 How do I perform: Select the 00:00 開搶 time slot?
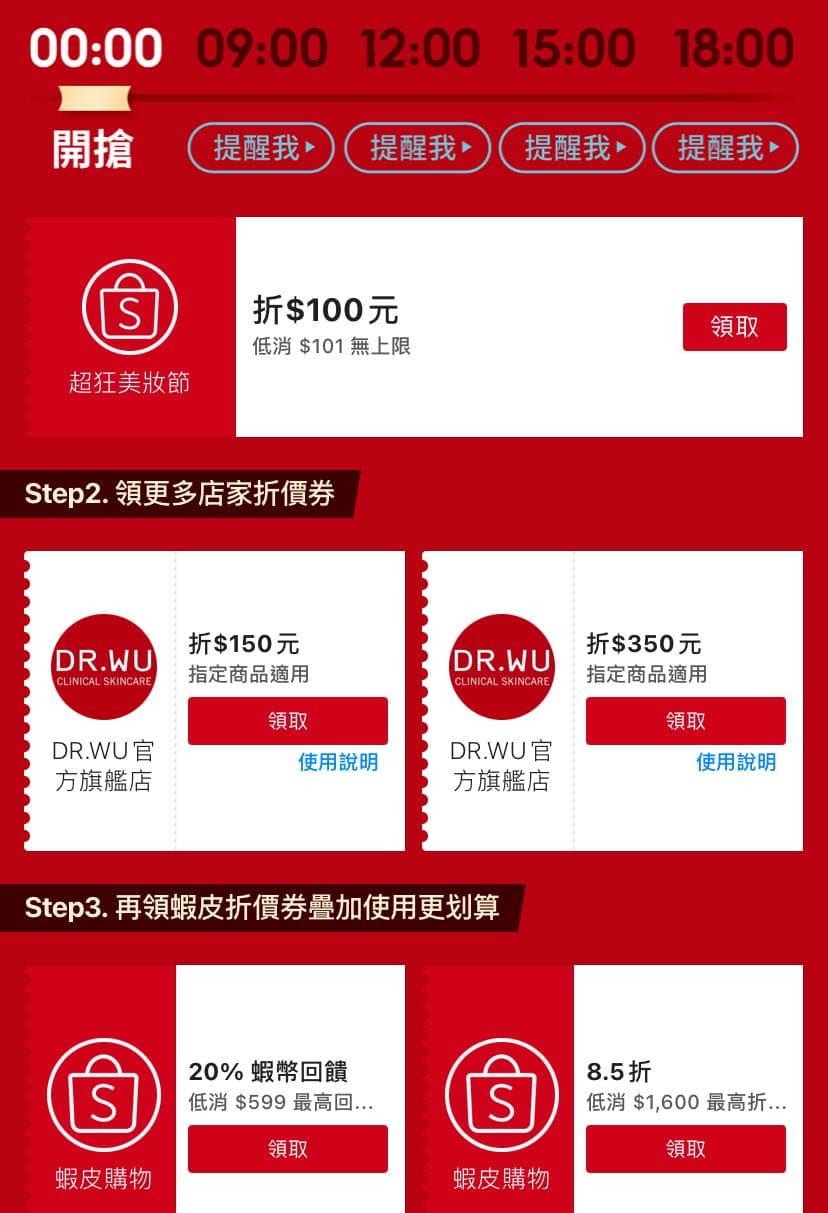96,47
